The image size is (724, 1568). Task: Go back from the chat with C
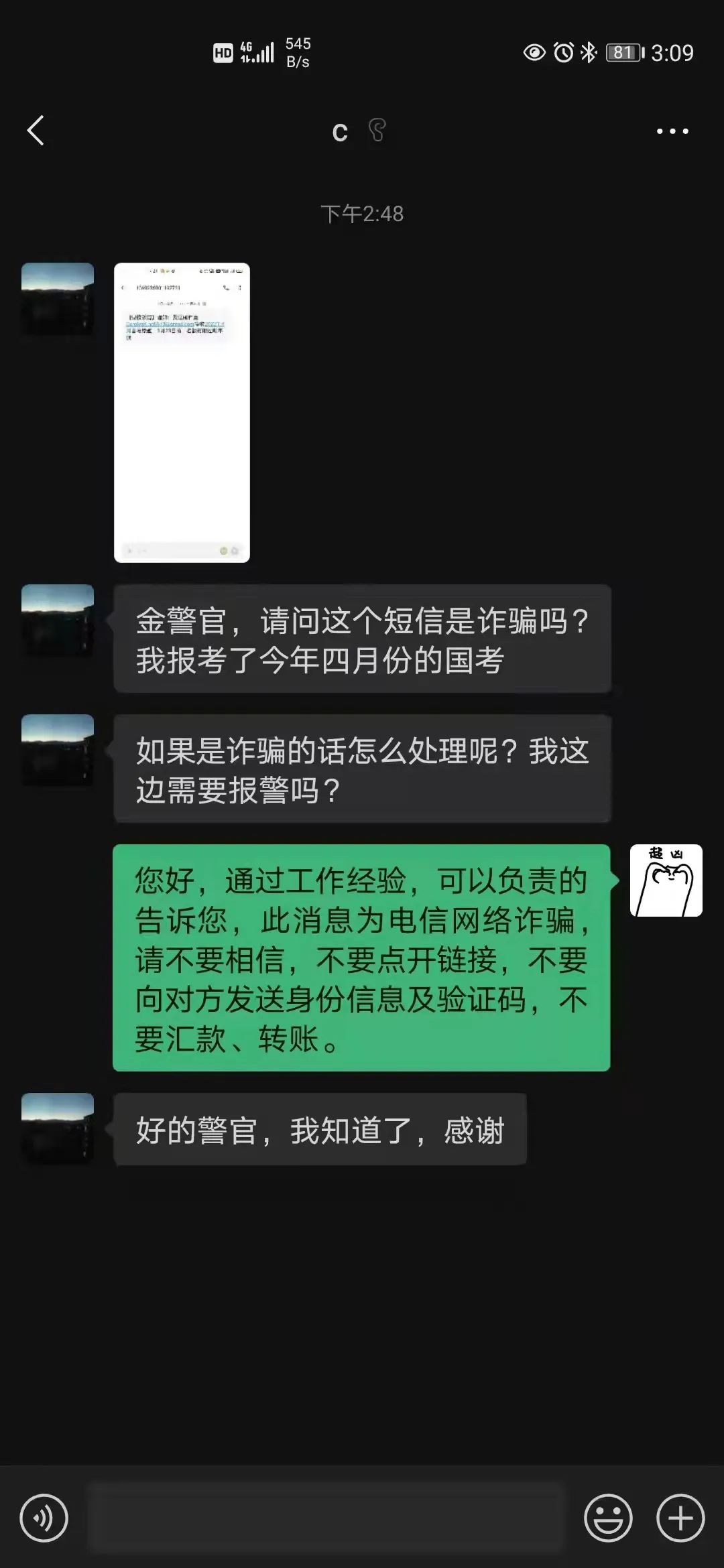point(36,130)
